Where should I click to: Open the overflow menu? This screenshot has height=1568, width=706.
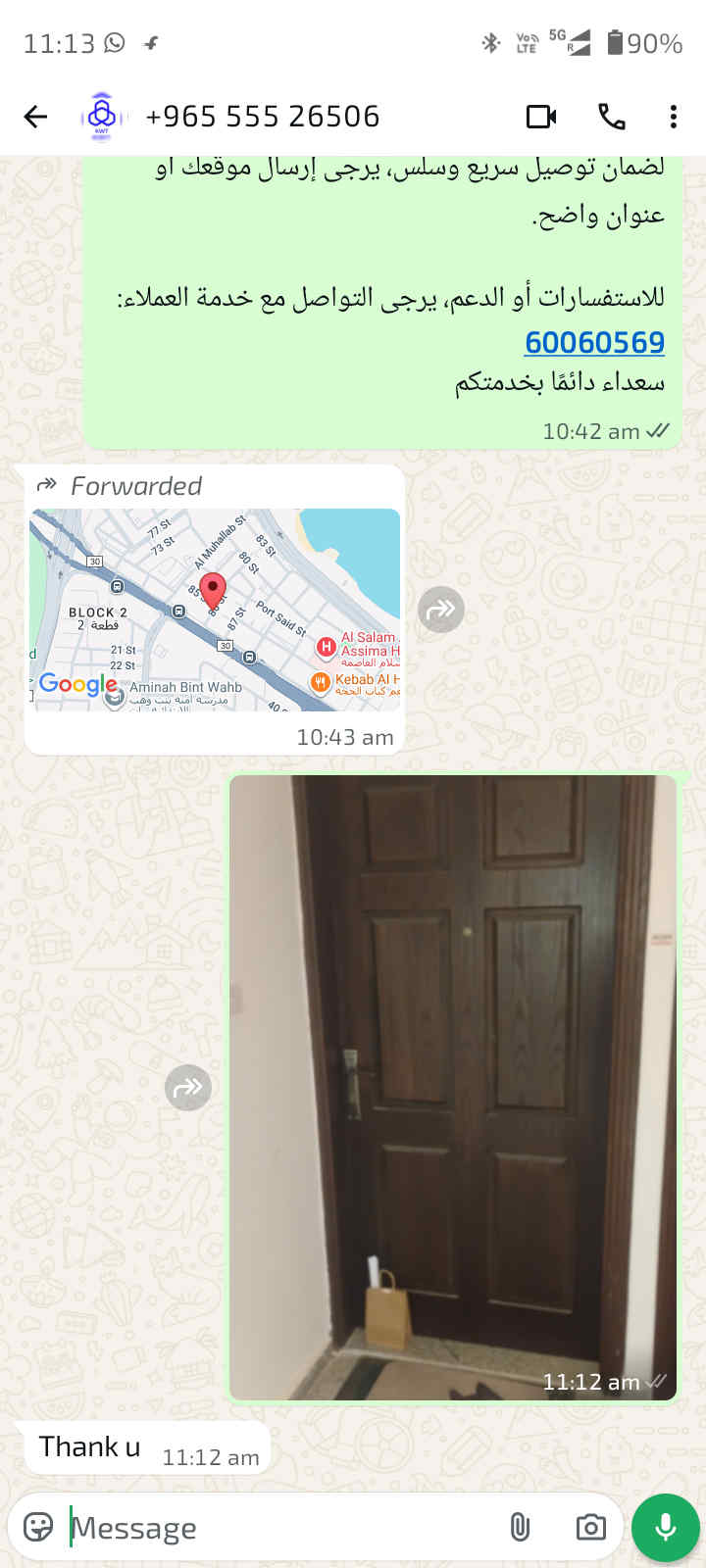point(673,117)
